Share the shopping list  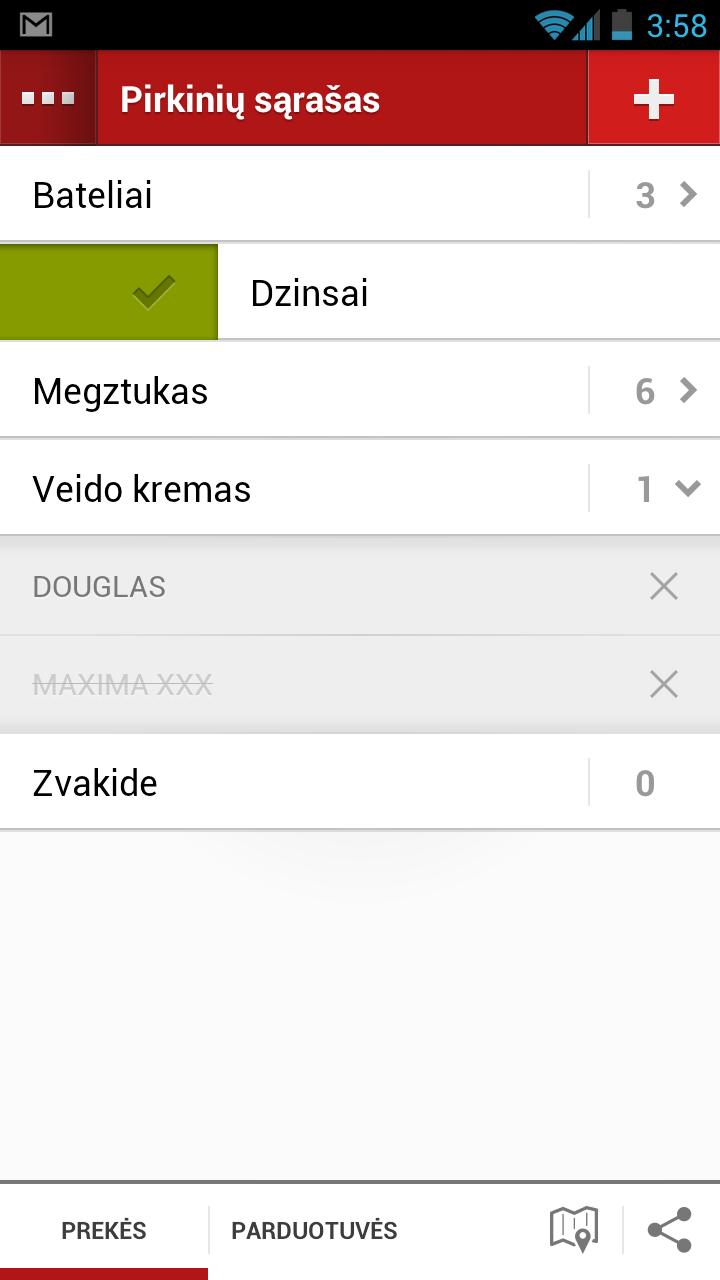(669, 1230)
